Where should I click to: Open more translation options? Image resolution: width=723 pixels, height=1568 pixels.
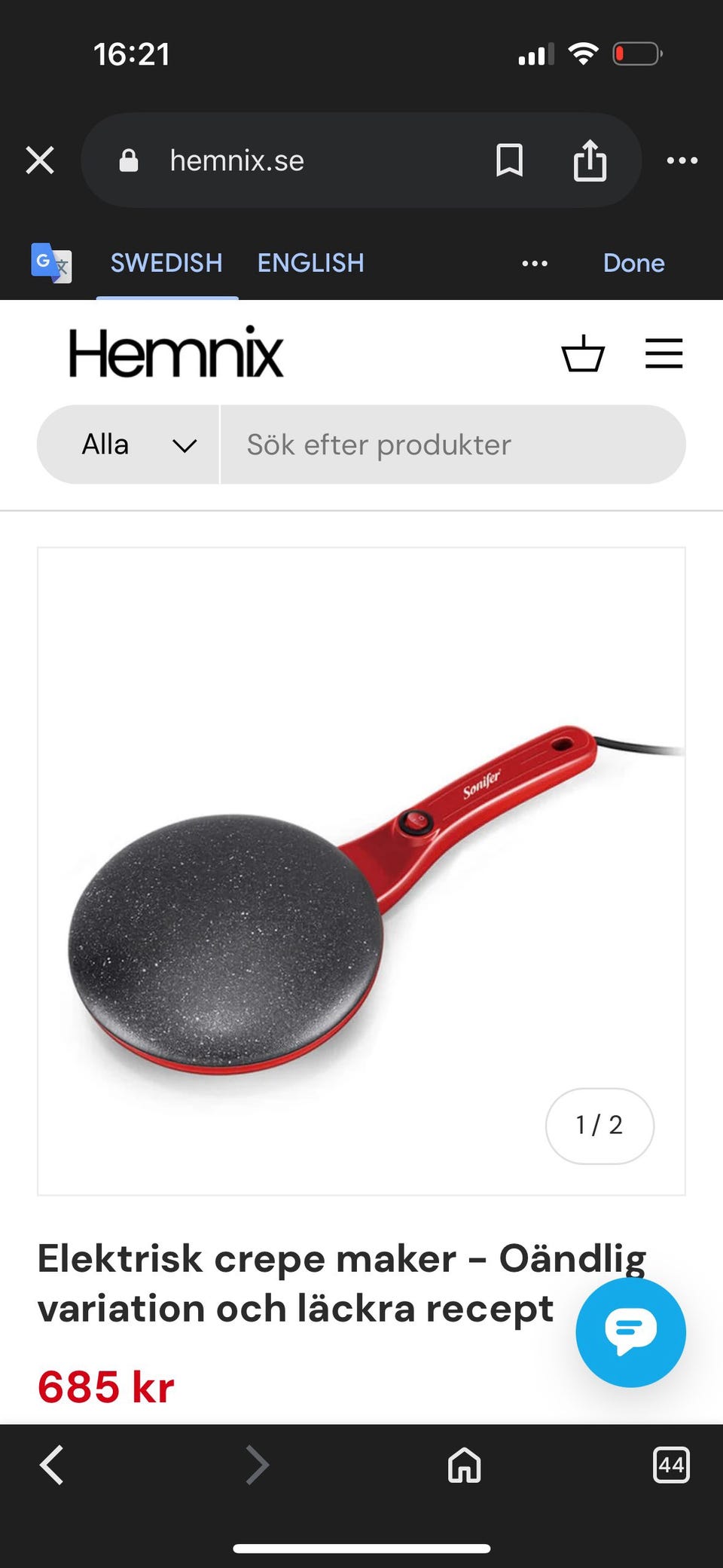click(535, 264)
